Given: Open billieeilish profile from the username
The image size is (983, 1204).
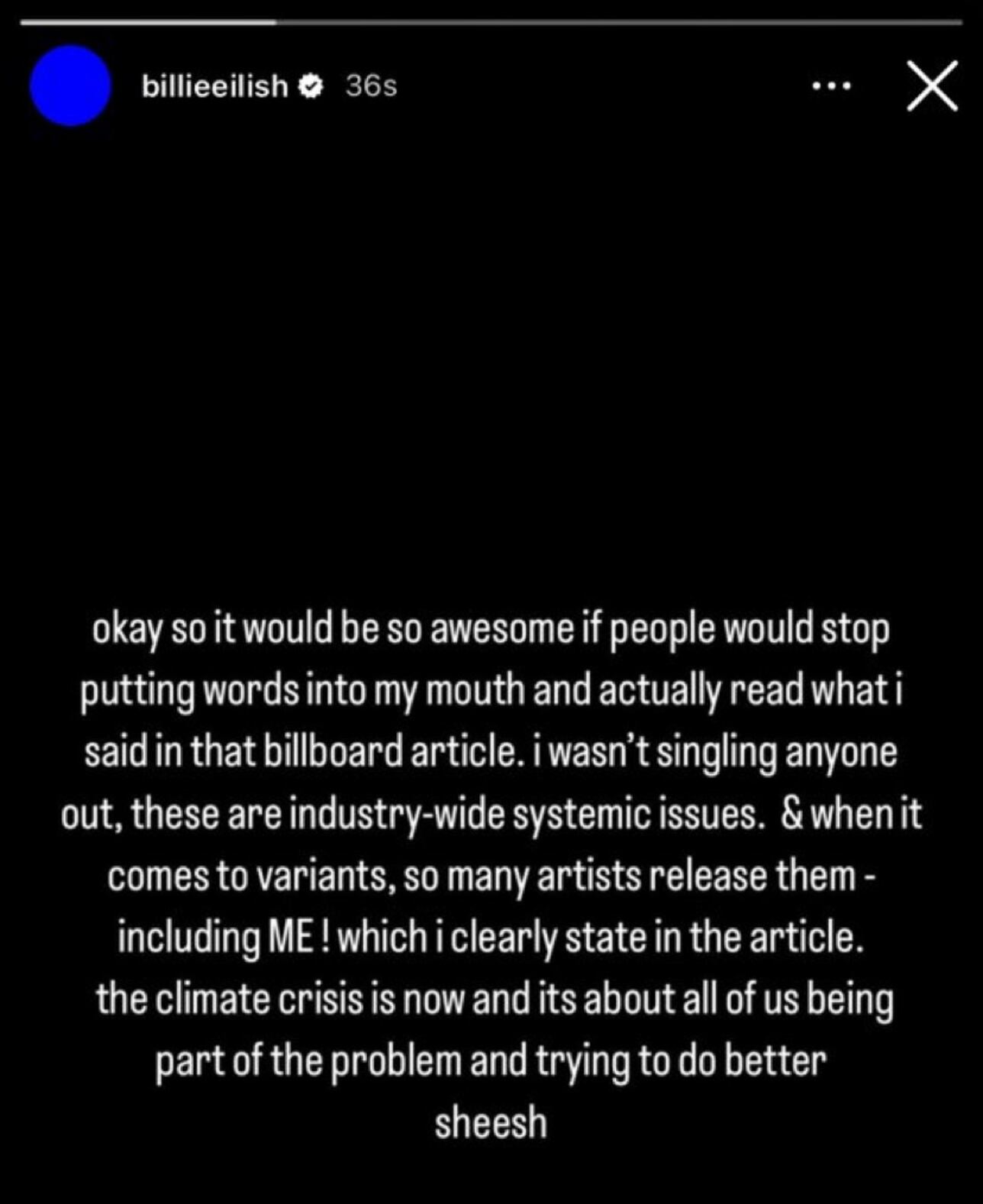Looking at the screenshot, I should pyautogui.click(x=214, y=87).
